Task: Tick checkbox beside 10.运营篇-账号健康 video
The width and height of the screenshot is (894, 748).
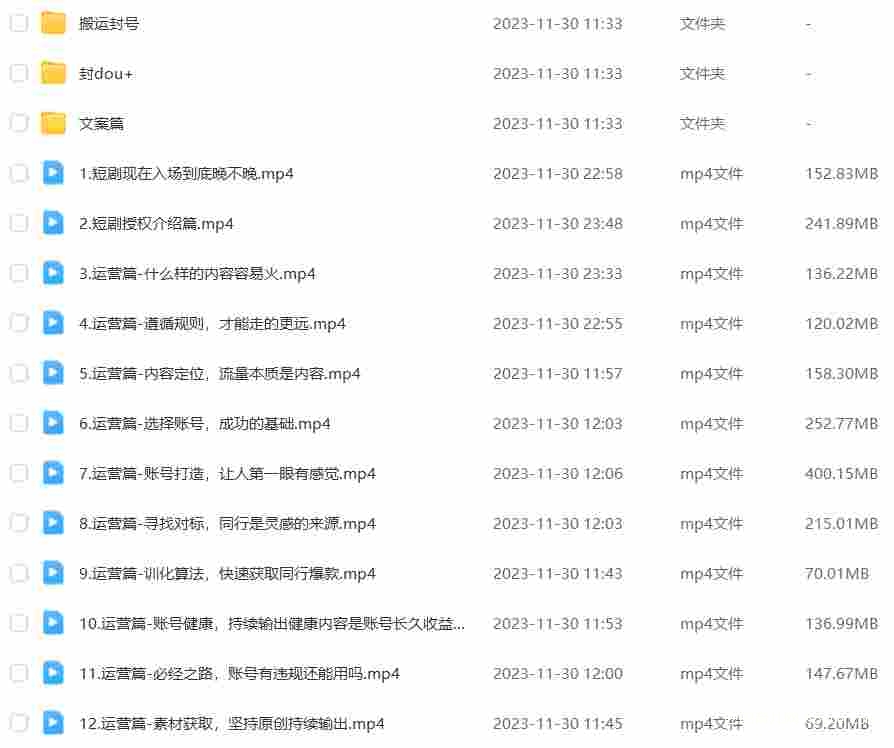Action: (19, 623)
